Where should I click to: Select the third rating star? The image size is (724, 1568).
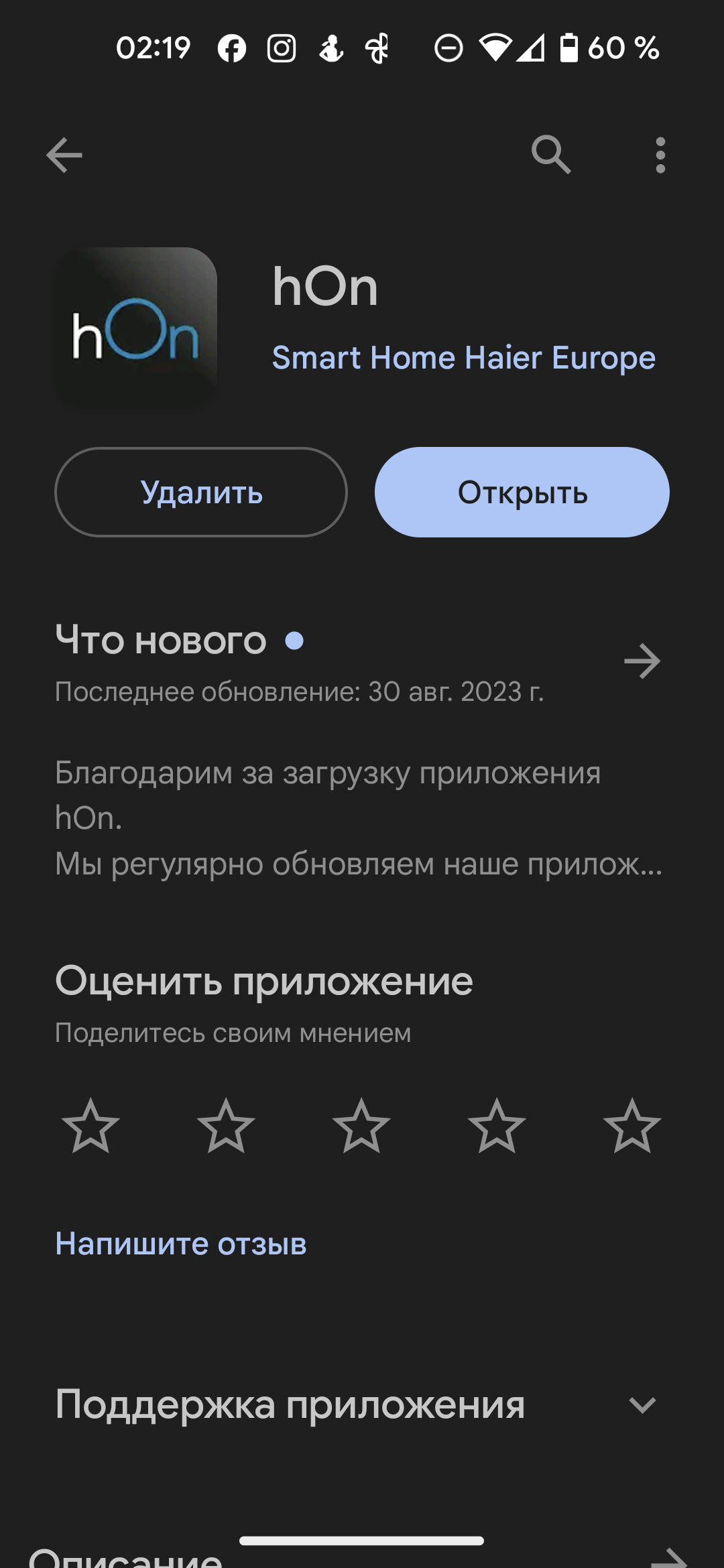pos(361,1126)
